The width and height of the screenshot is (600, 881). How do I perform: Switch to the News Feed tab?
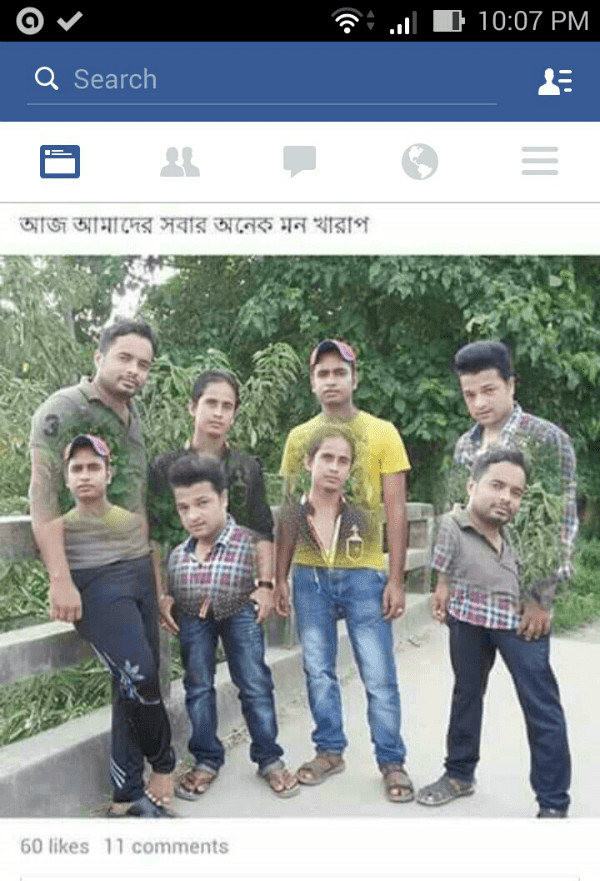click(60, 161)
